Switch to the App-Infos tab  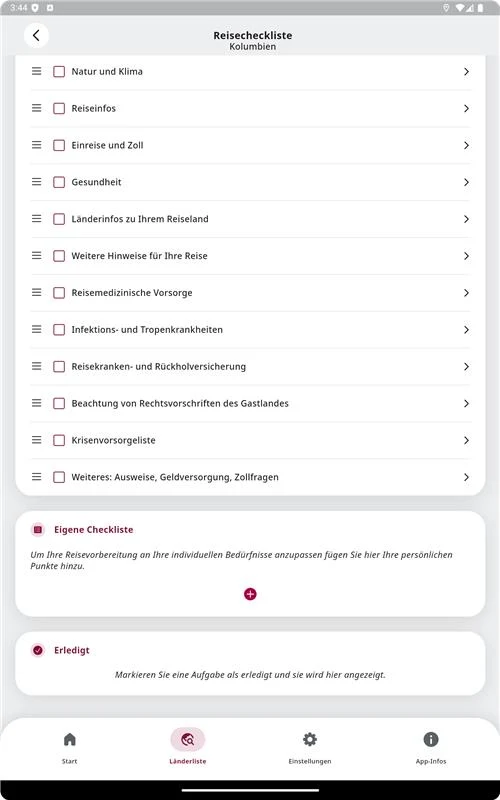pyautogui.click(x=431, y=747)
